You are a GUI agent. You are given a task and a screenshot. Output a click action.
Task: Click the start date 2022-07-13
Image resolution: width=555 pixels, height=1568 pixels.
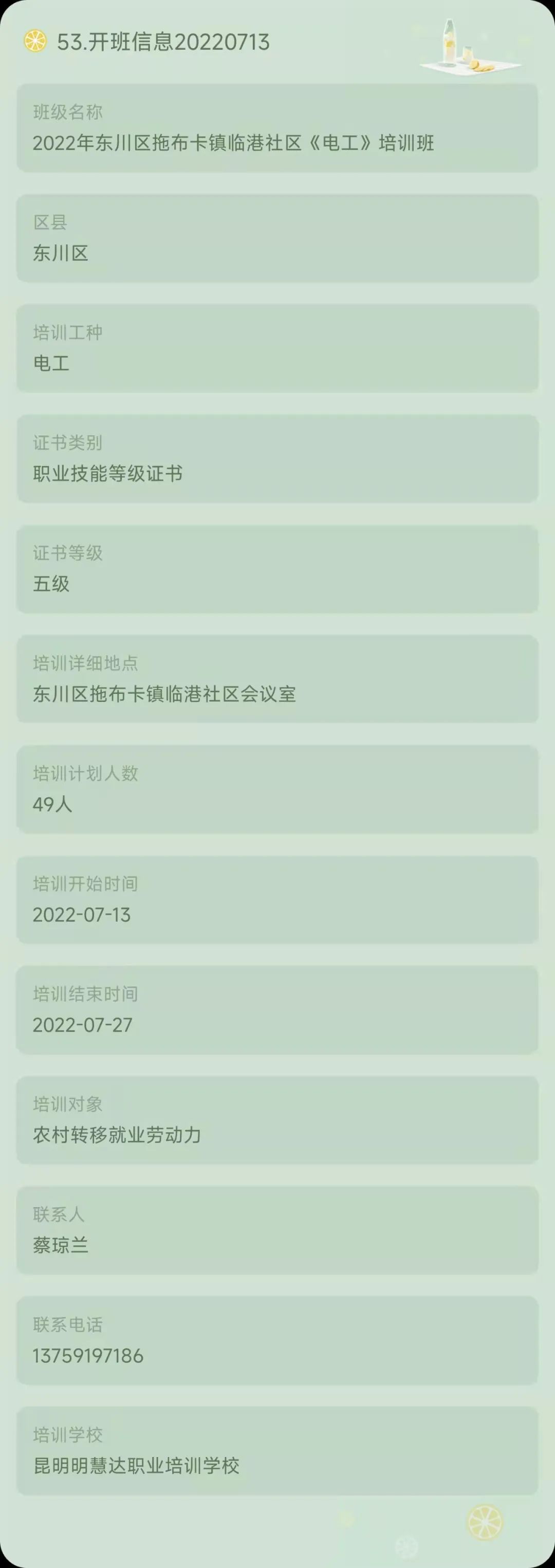82,914
